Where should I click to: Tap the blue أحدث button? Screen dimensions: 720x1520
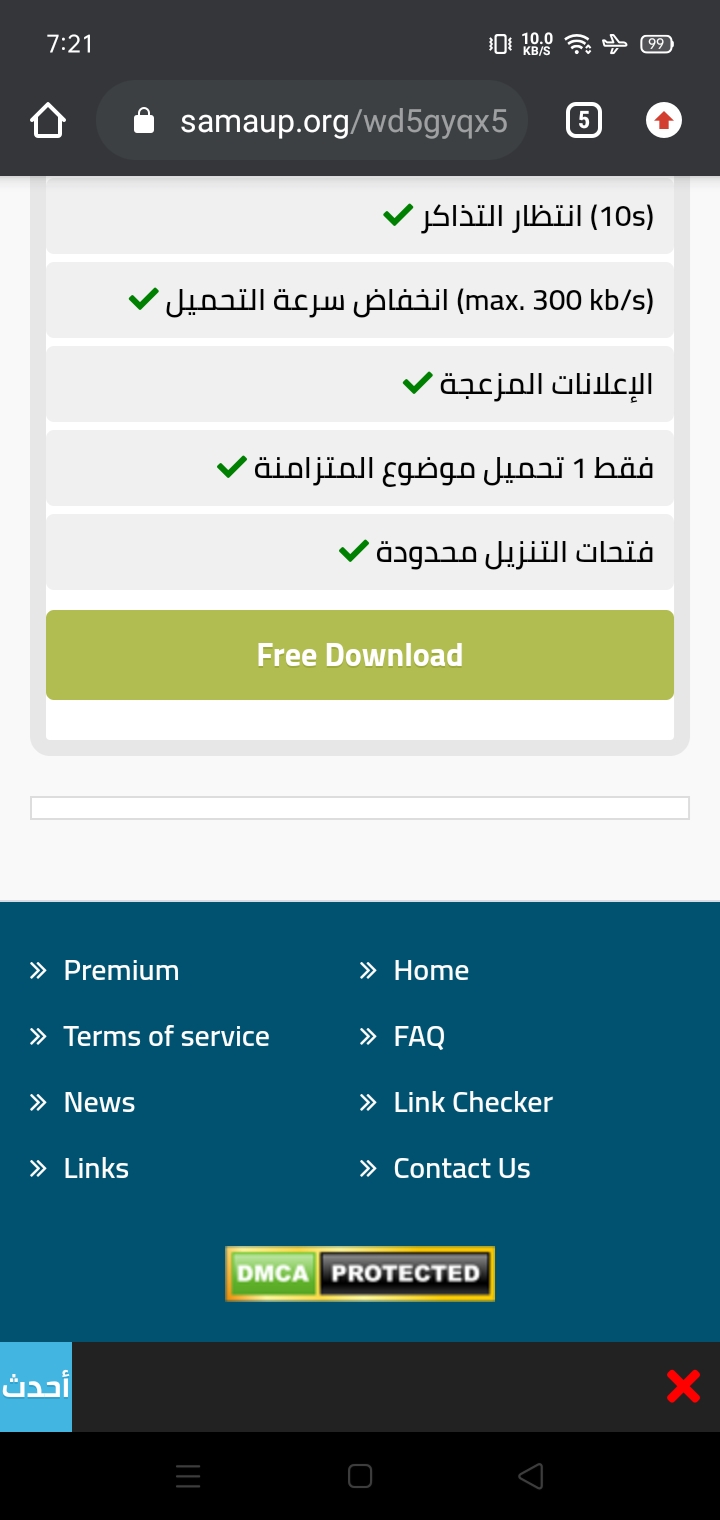pos(36,1387)
